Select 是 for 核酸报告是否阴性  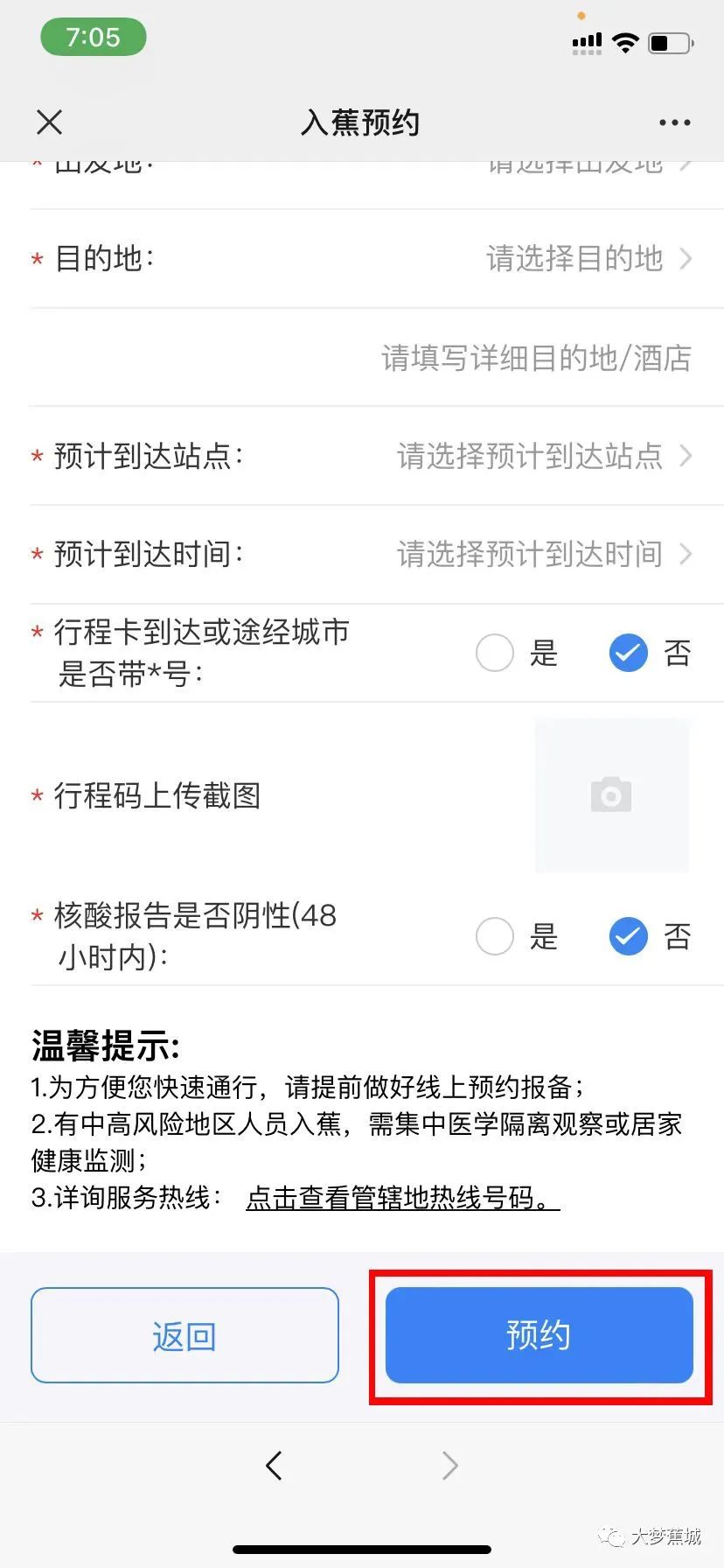tap(495, 936)
